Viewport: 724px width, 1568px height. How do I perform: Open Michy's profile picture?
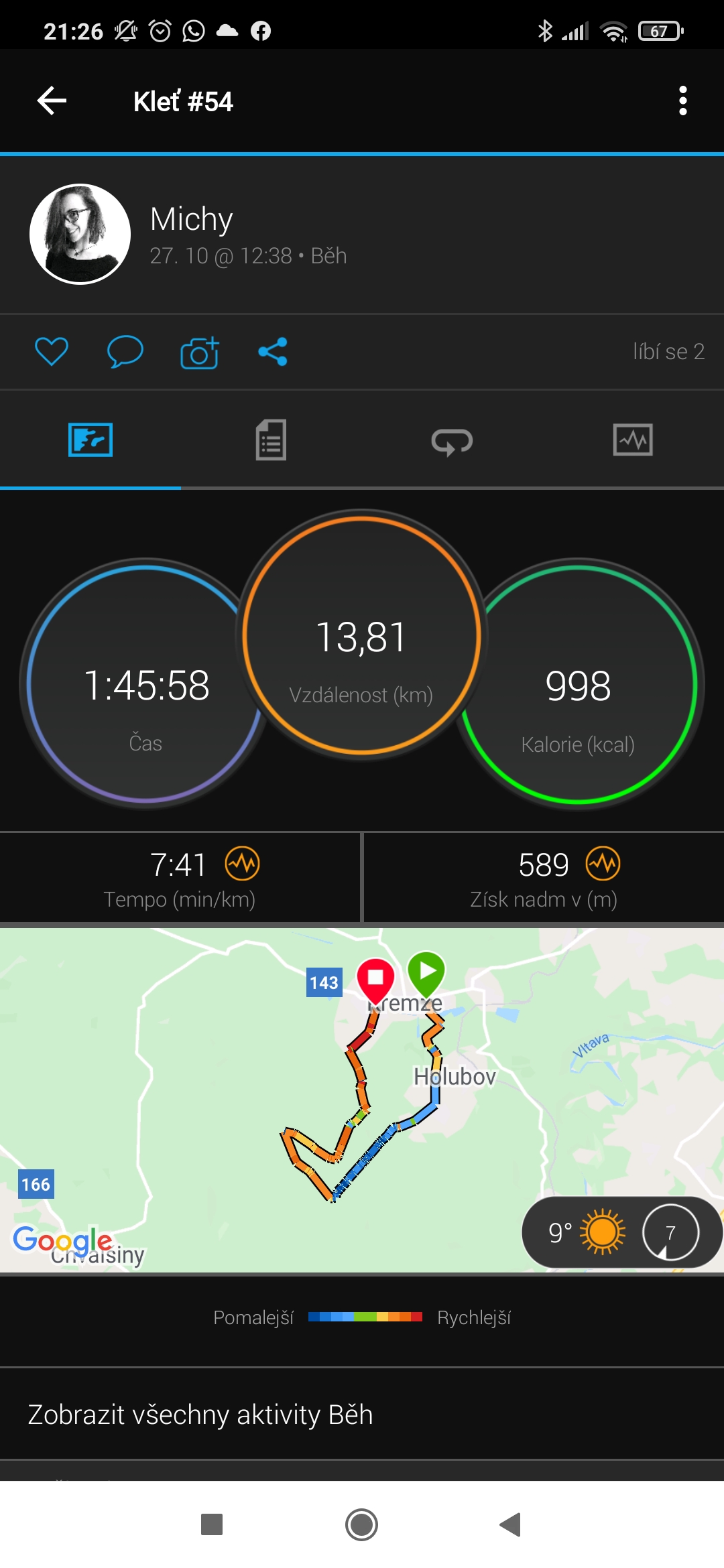click(80, 234)
